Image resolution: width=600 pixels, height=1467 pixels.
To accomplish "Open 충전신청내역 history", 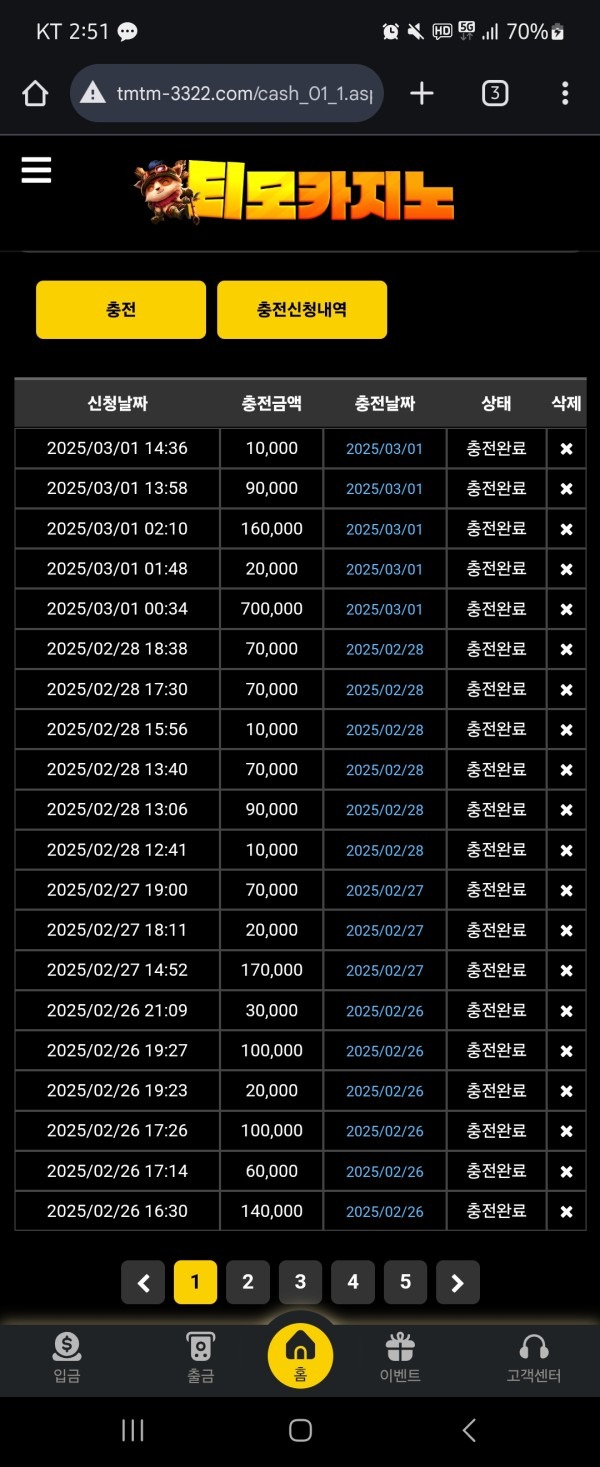I will [302, 310].
